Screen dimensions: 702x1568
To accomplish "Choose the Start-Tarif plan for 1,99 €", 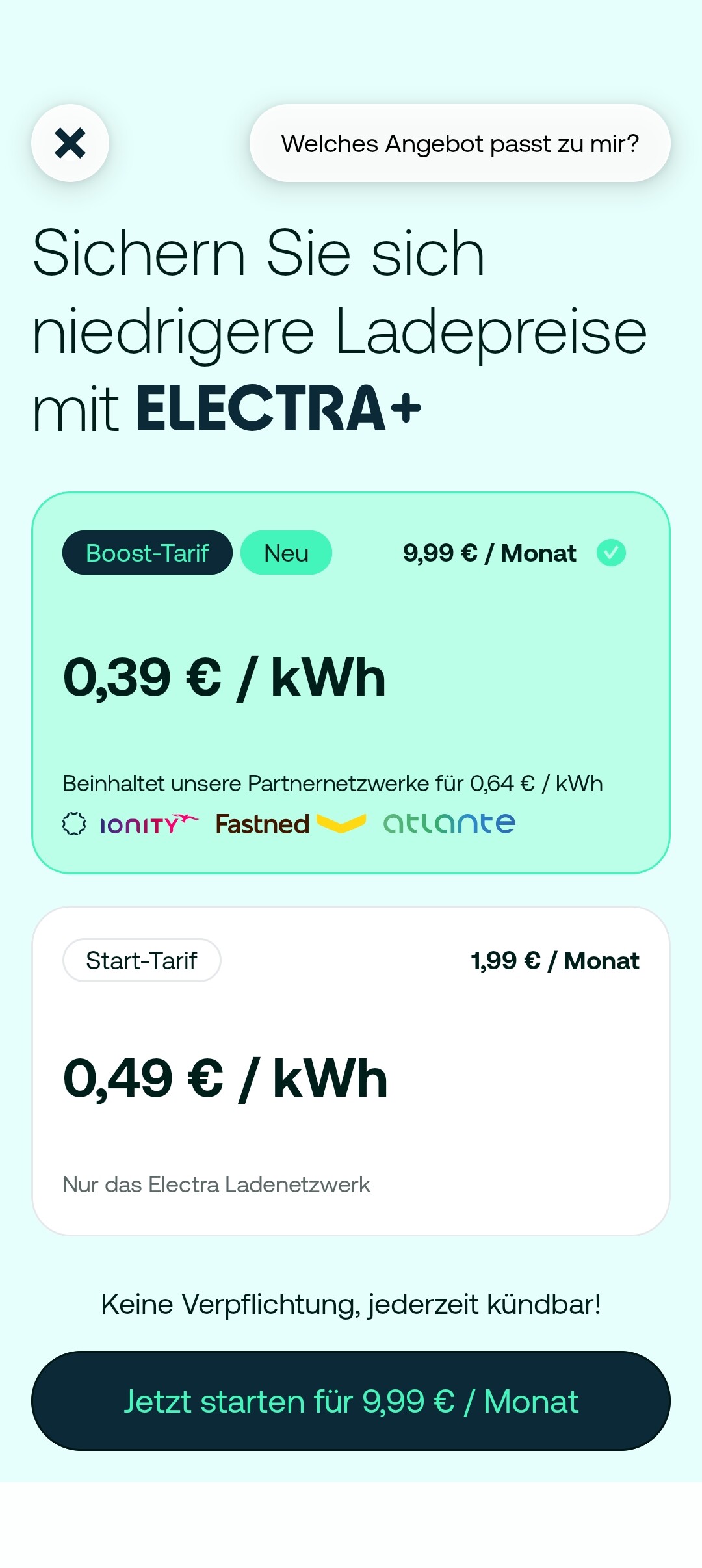I will click(x=351, y=1071).
